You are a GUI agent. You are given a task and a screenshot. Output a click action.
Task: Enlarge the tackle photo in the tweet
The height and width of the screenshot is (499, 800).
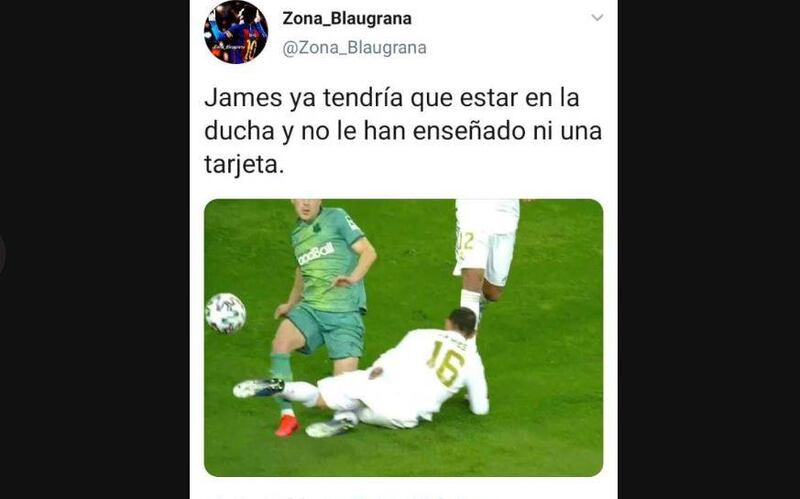pos(403,337)
